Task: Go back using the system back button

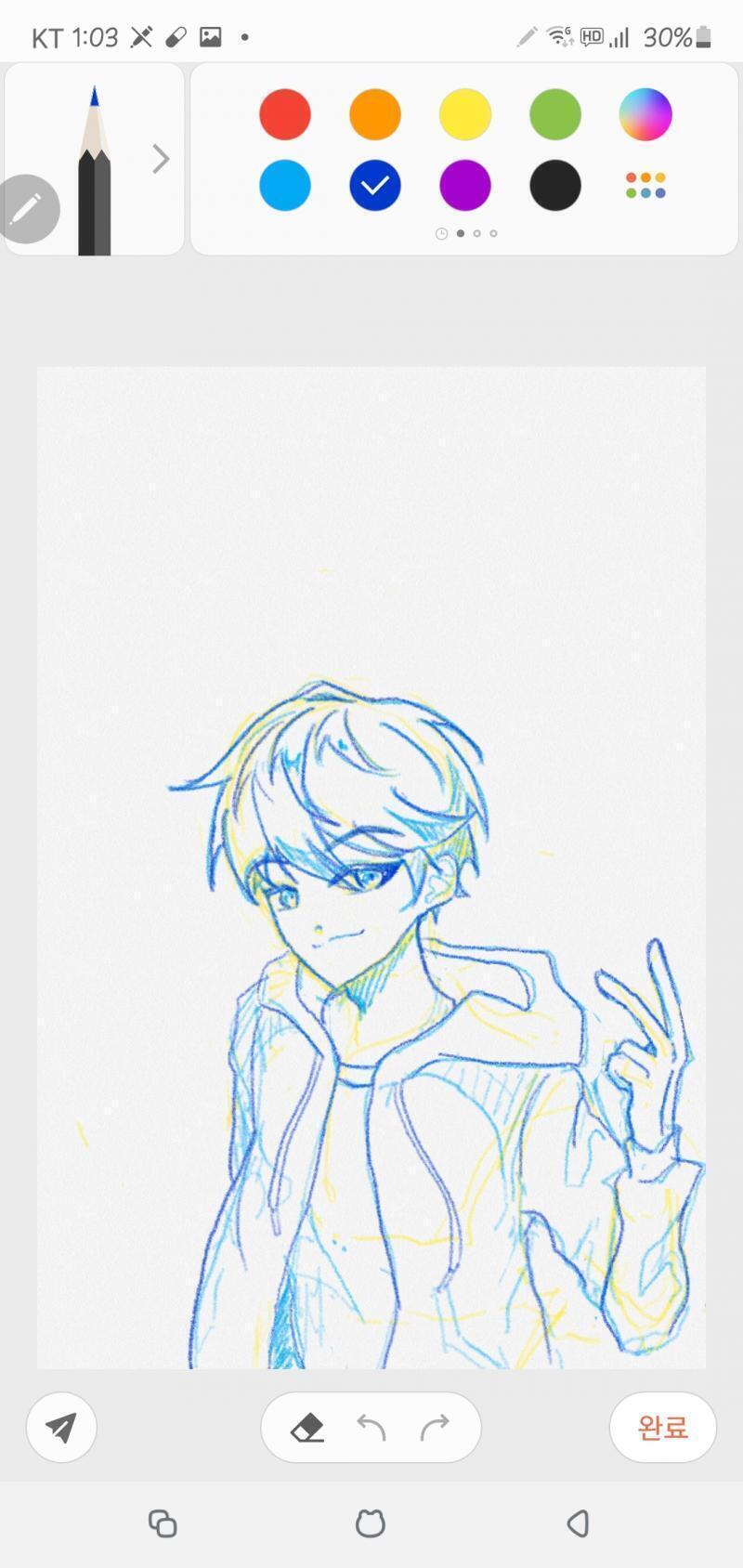Action: [x=578, y=1523]
